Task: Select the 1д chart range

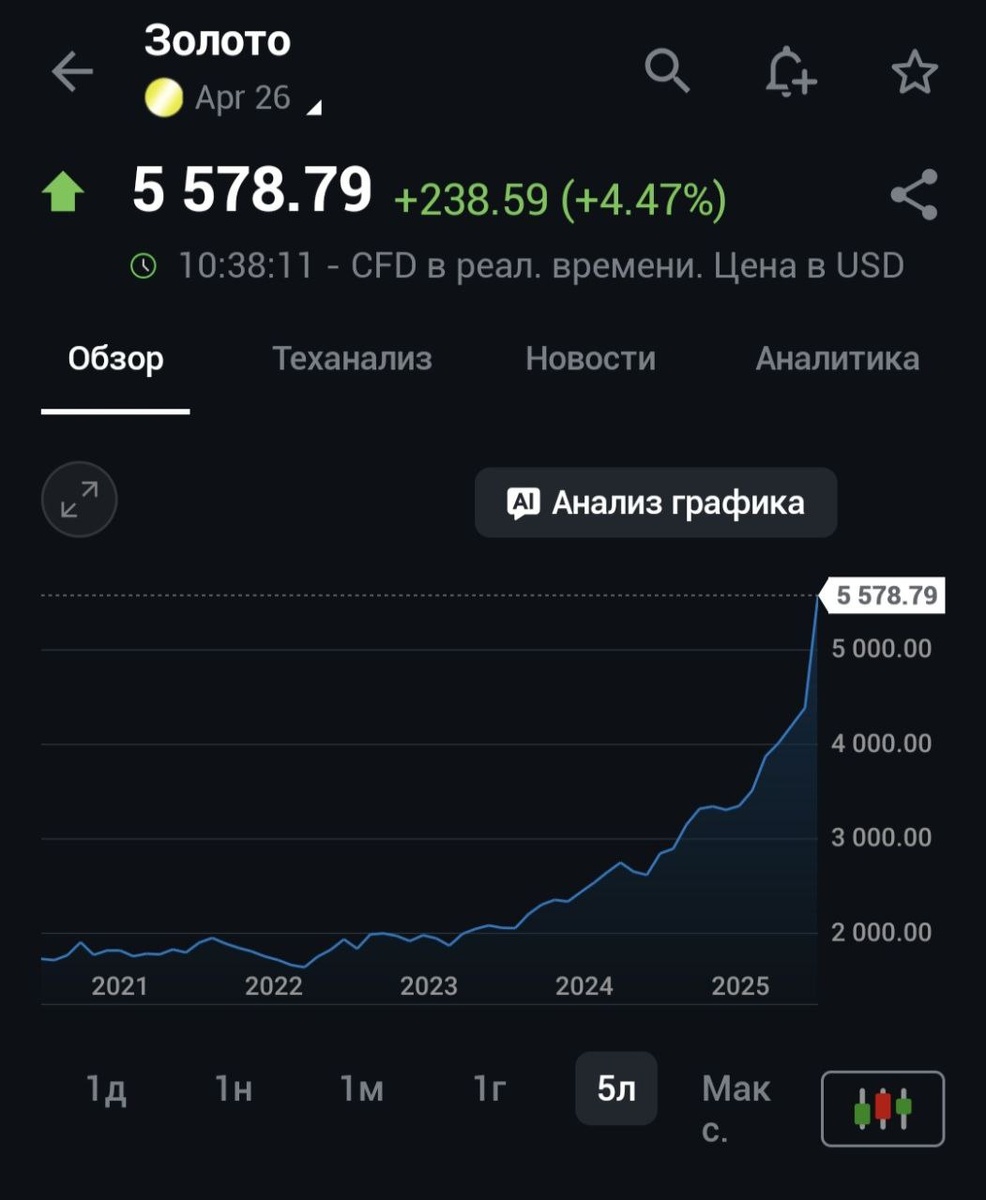Action: [x=106, y=1089]
